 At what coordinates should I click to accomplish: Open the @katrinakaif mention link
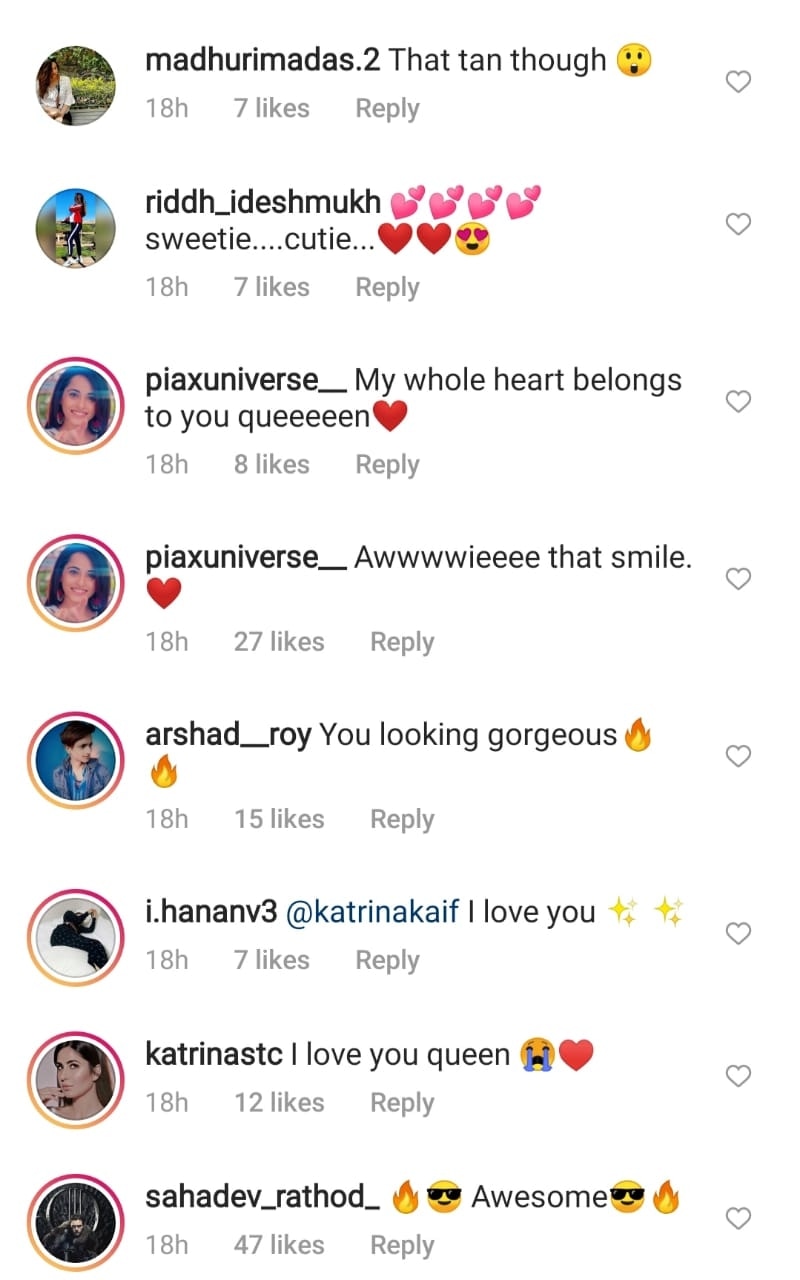pos(374,912)
